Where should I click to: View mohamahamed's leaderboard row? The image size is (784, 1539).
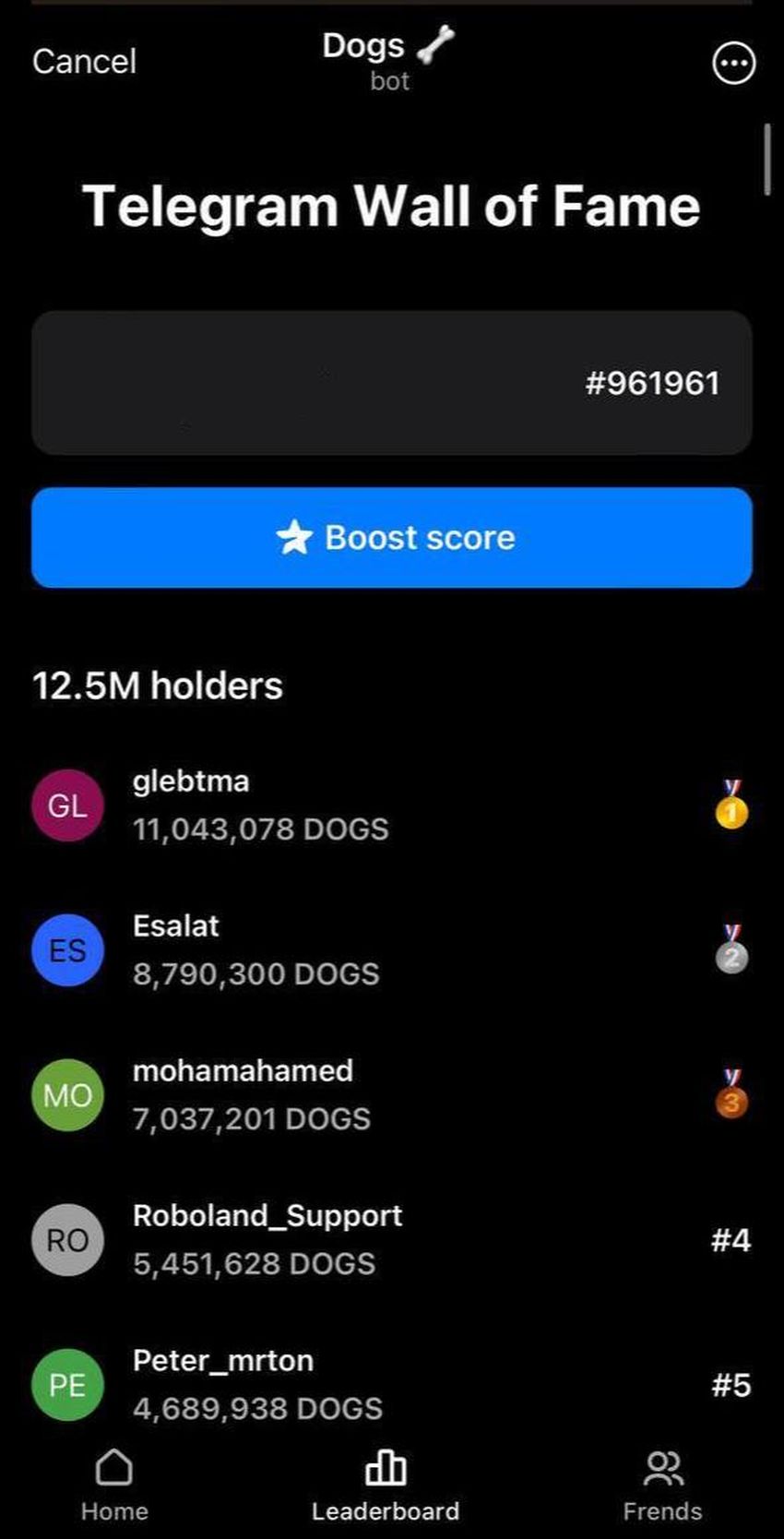tap(252, 1095)
